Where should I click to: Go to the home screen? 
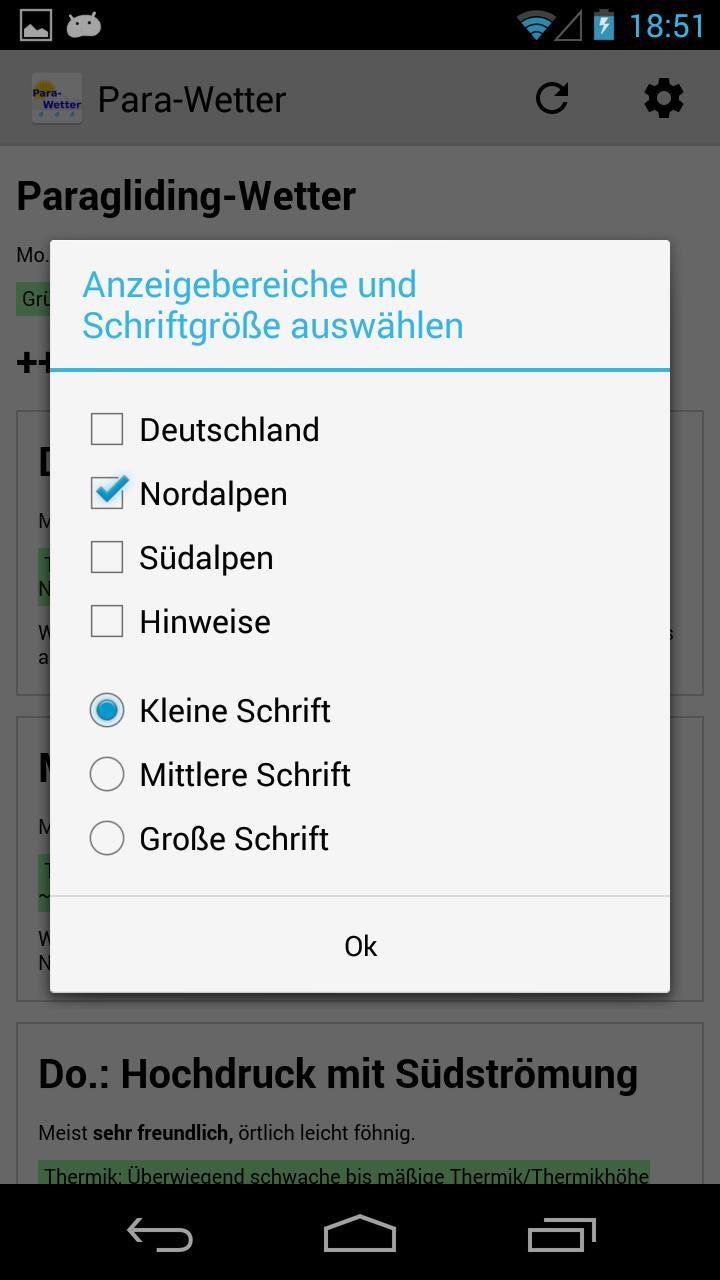click(x=360, y=1235)
